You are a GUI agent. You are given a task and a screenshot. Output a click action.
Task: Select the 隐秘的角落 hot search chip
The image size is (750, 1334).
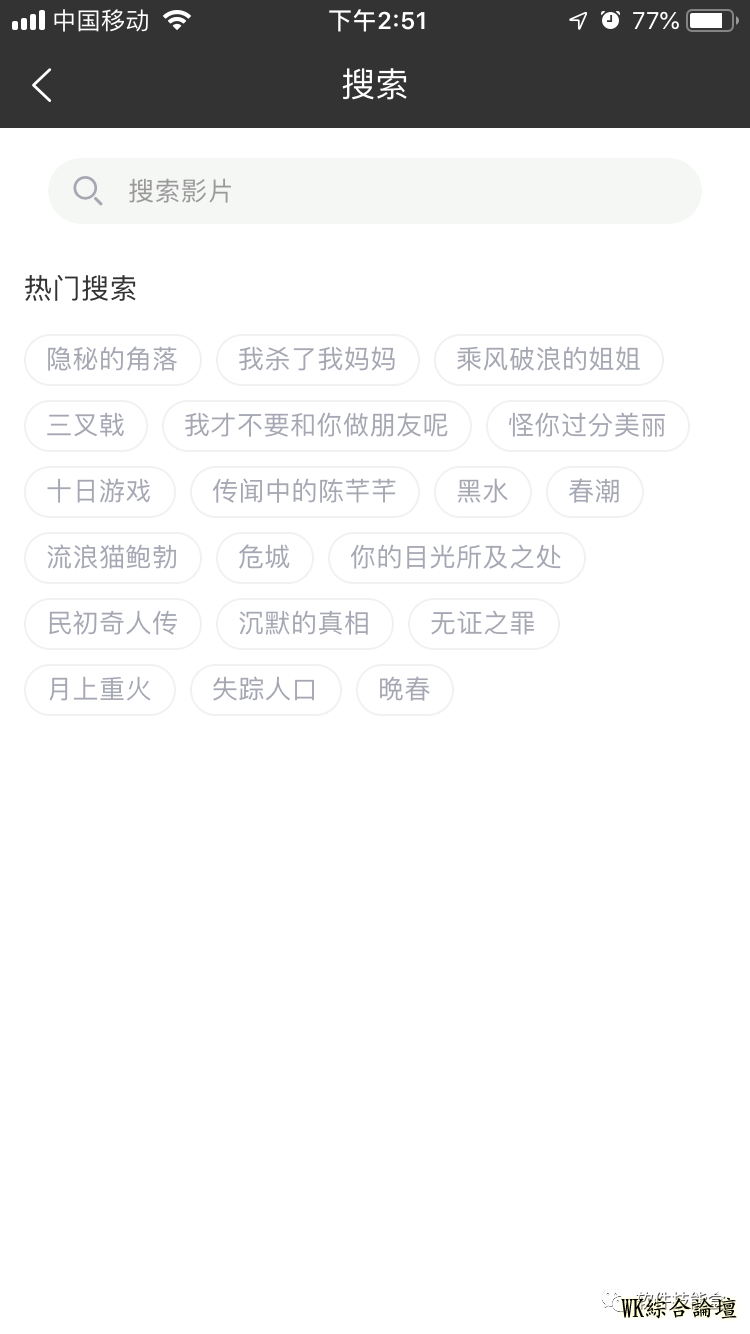(x=112, y=359)
